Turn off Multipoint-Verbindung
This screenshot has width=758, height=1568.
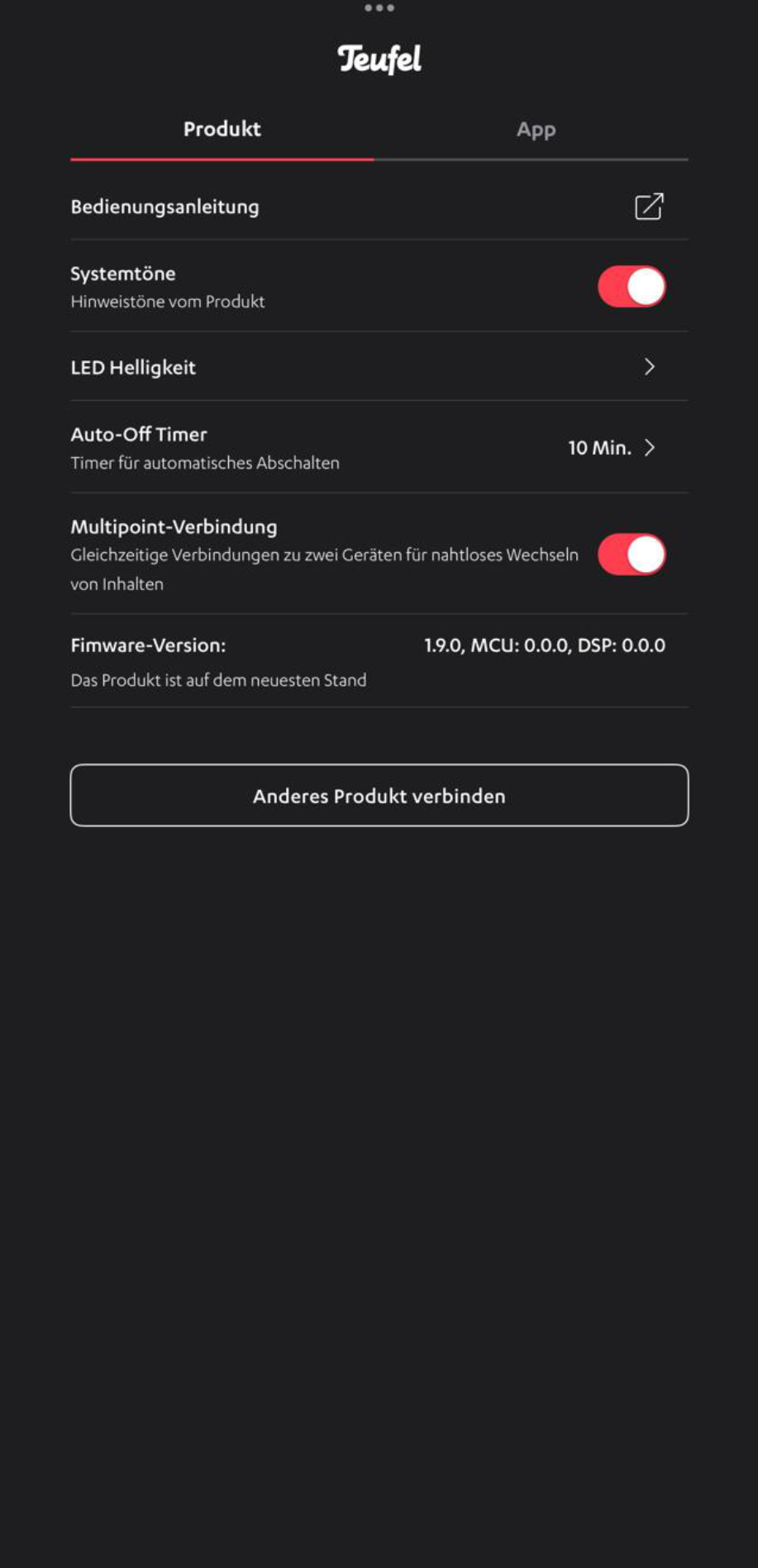click(632, 554)
